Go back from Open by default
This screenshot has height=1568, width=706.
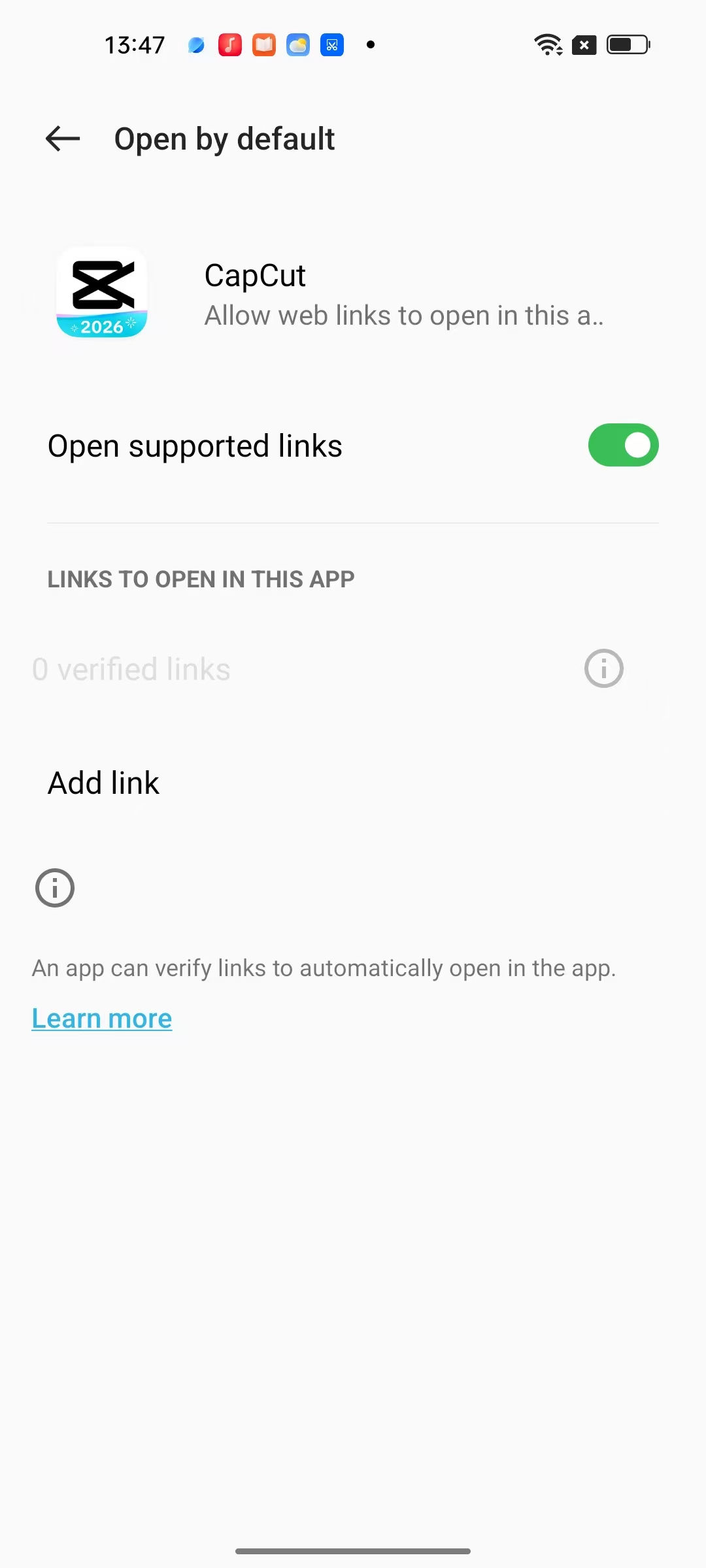[63, 139]
